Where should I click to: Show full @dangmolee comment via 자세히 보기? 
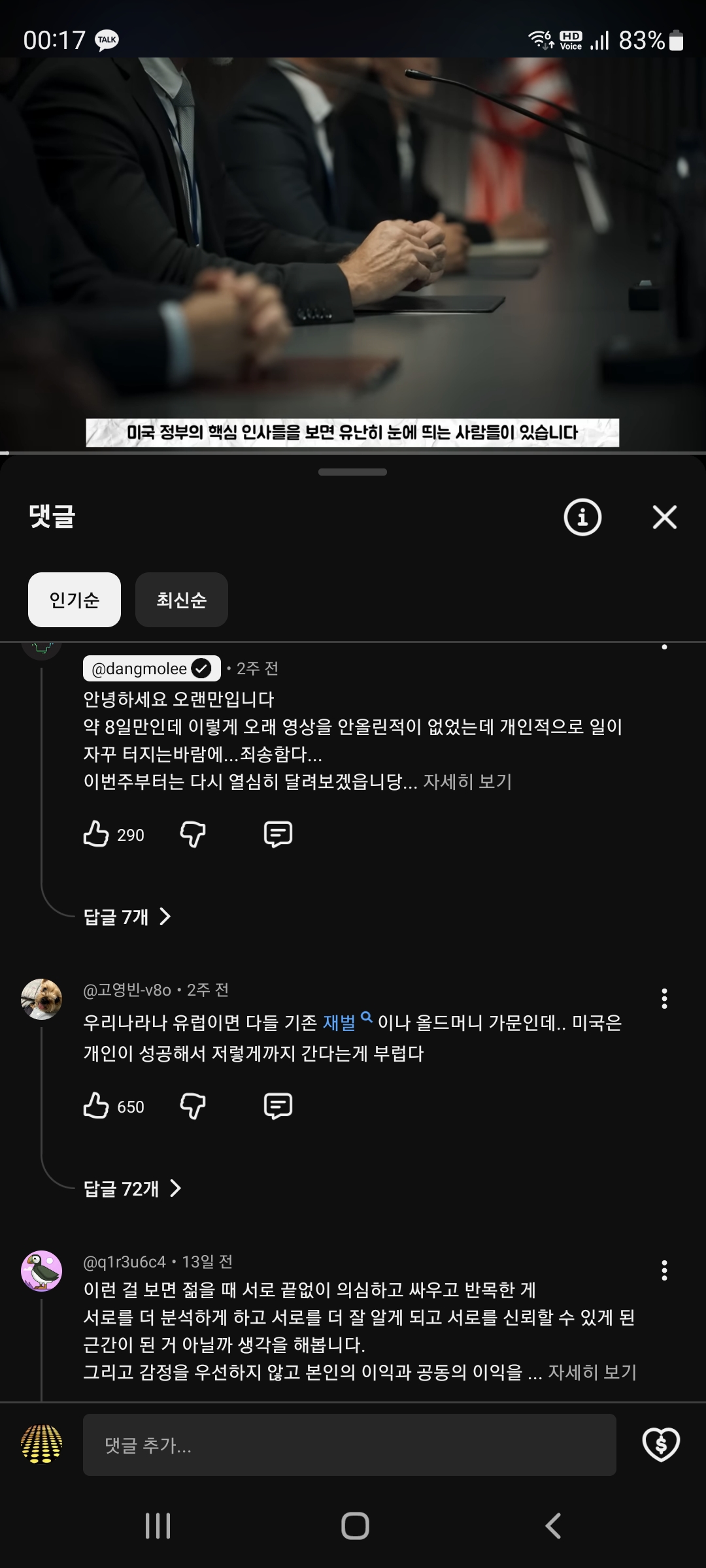[x=467, y=782]
